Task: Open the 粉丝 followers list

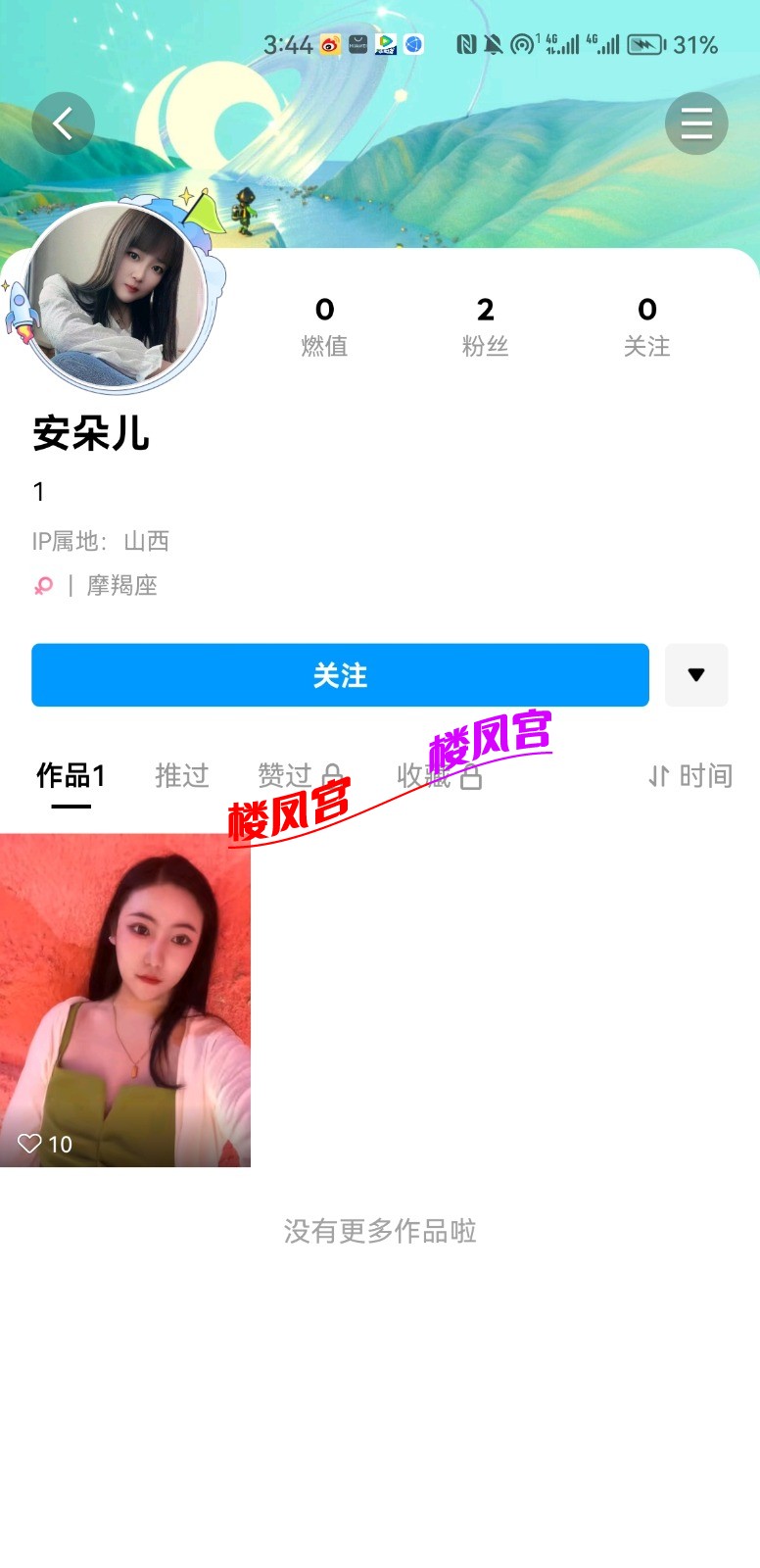Action: click(485, 327)
